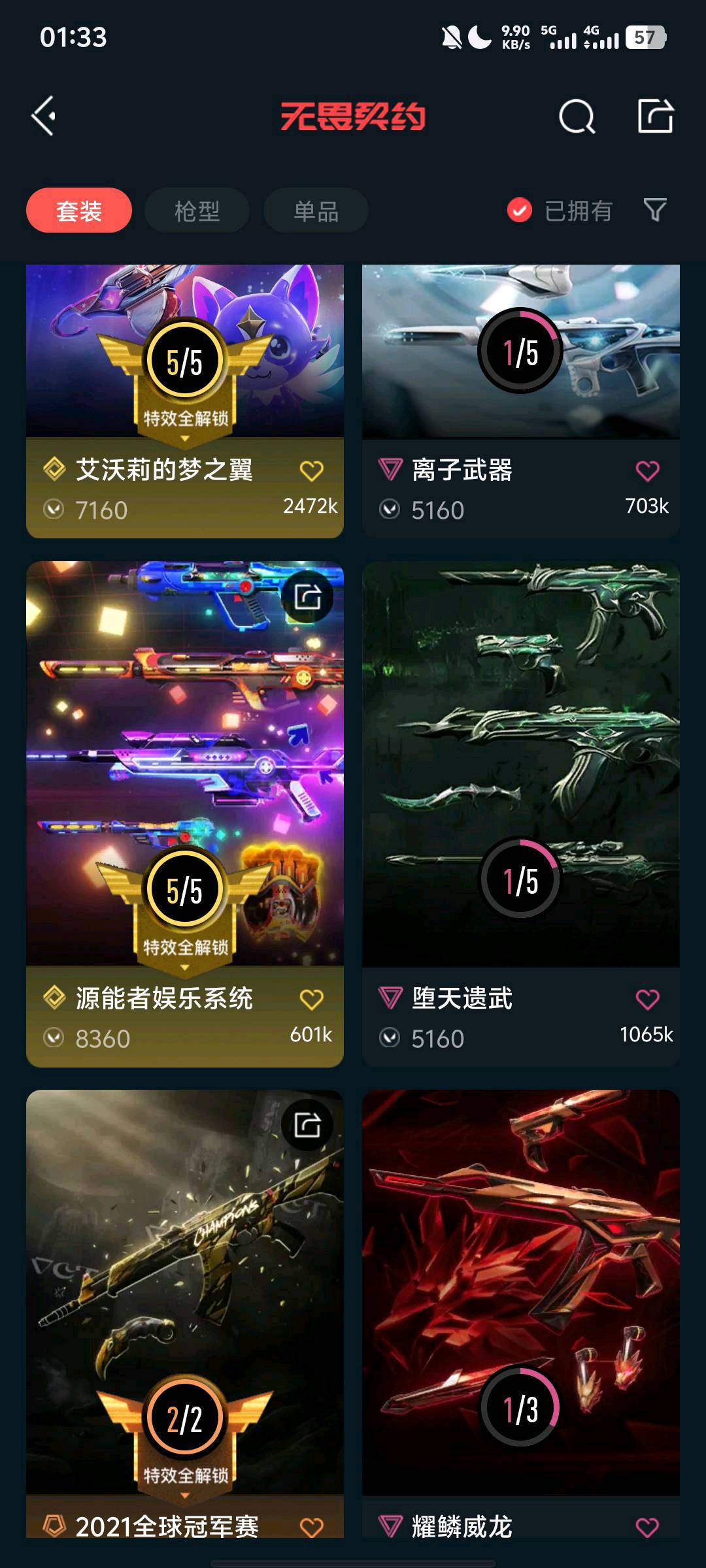706x1568 pixels.
Task: Toggle the 已拥有 owned filter checkbox
Action: coord(520,210)
